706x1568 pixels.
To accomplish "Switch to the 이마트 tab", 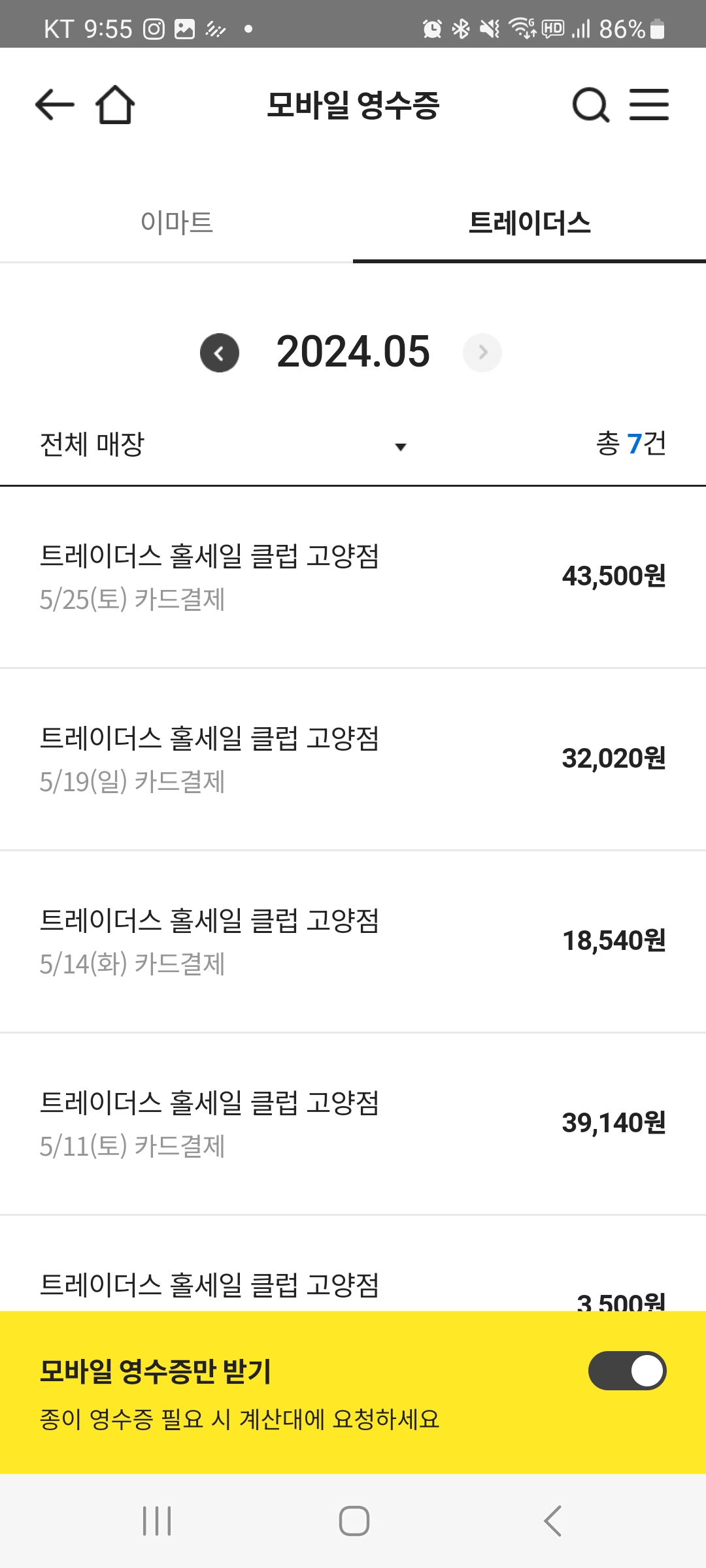I will click(176, 222).
